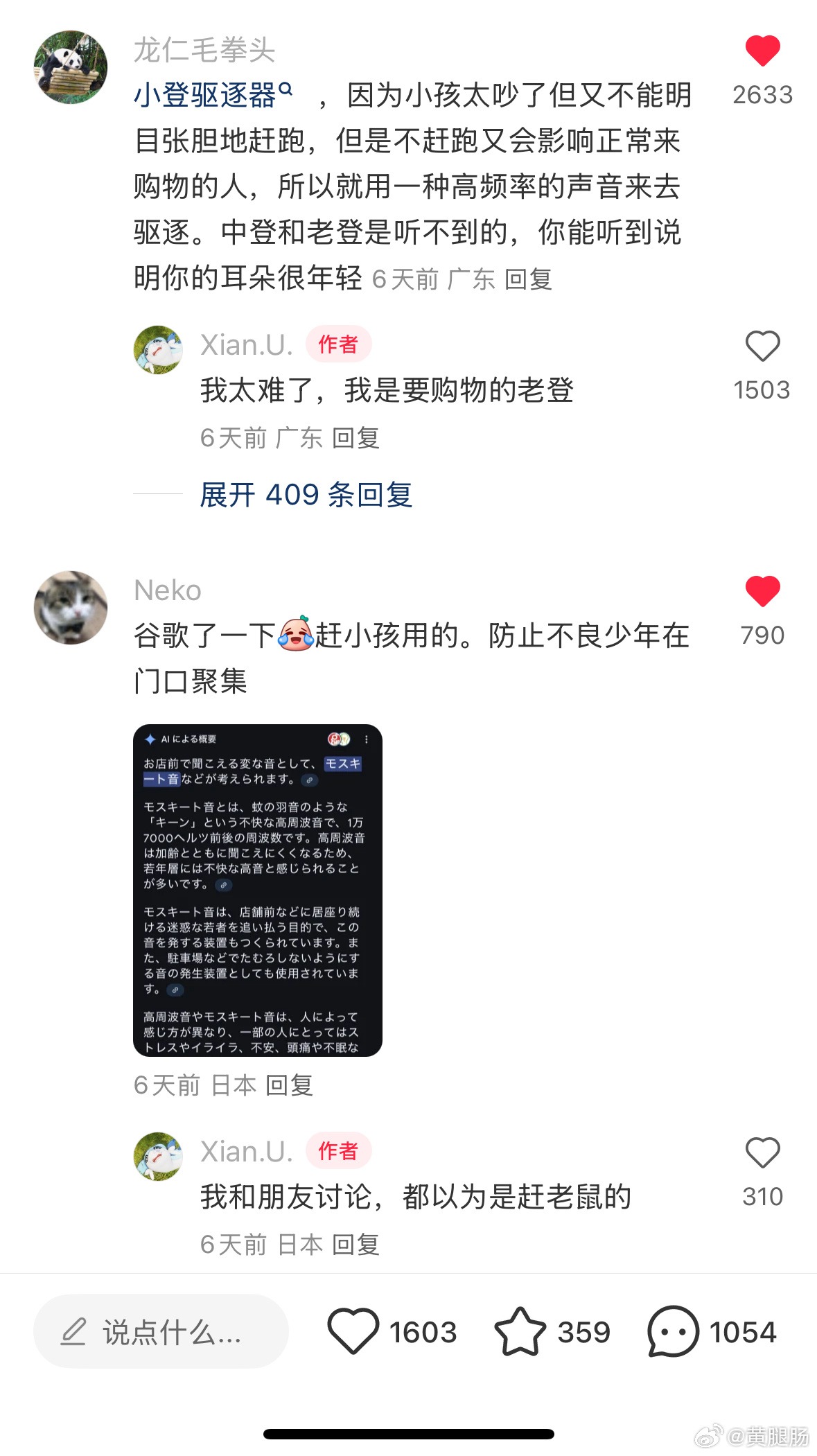Tap the 说点什么 comment input field
The image size is (817, 1456).
coord(161,1331)
